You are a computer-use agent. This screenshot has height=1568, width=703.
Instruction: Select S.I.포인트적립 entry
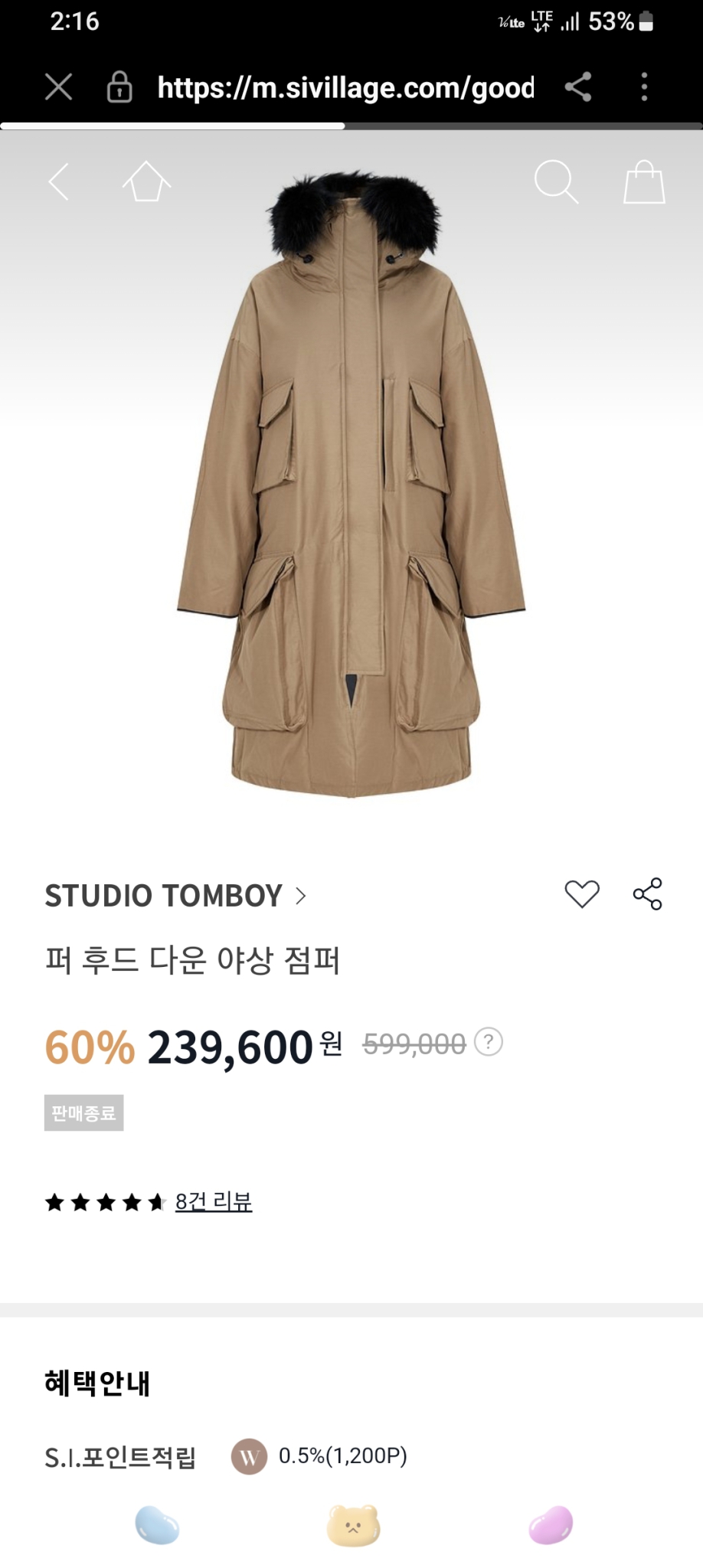pyautogui.click(x=121, y=1458)
